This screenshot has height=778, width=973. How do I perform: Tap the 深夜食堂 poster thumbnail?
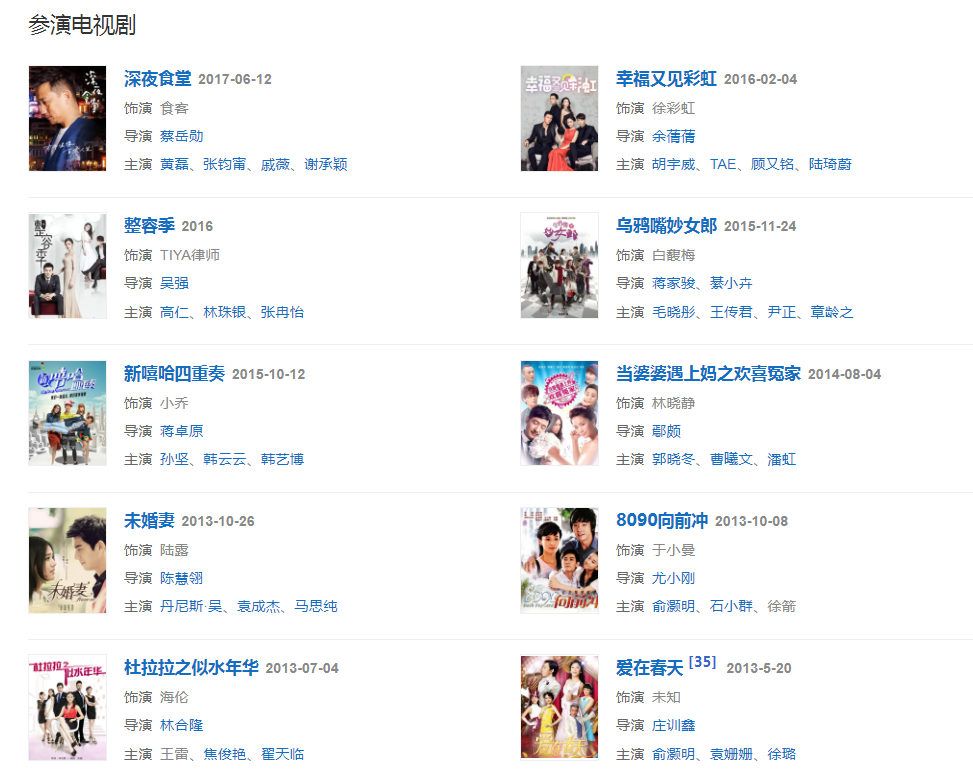[x=67, y=118]
